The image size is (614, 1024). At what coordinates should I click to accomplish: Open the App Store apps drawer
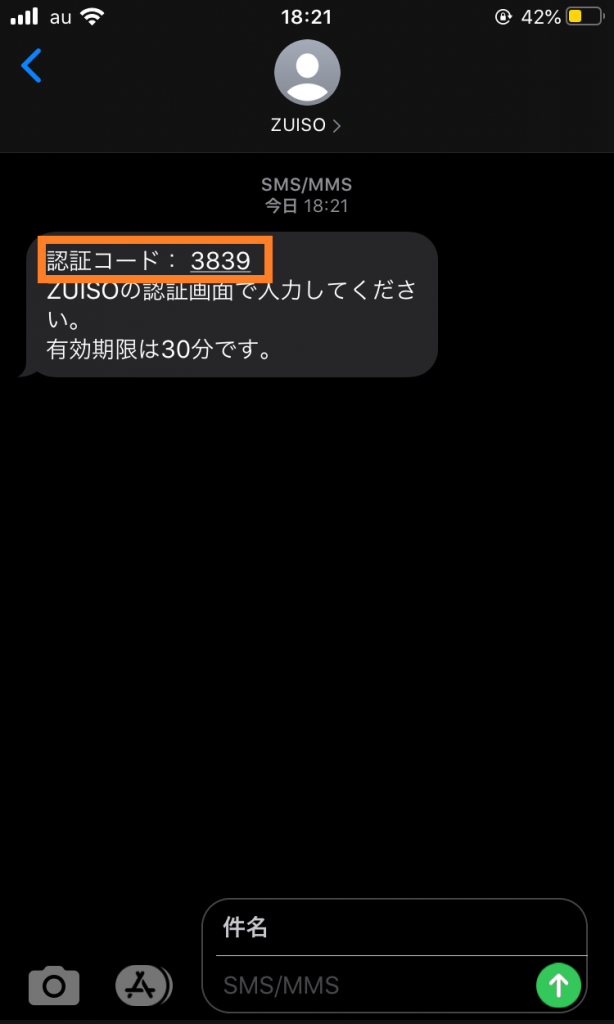143,984
